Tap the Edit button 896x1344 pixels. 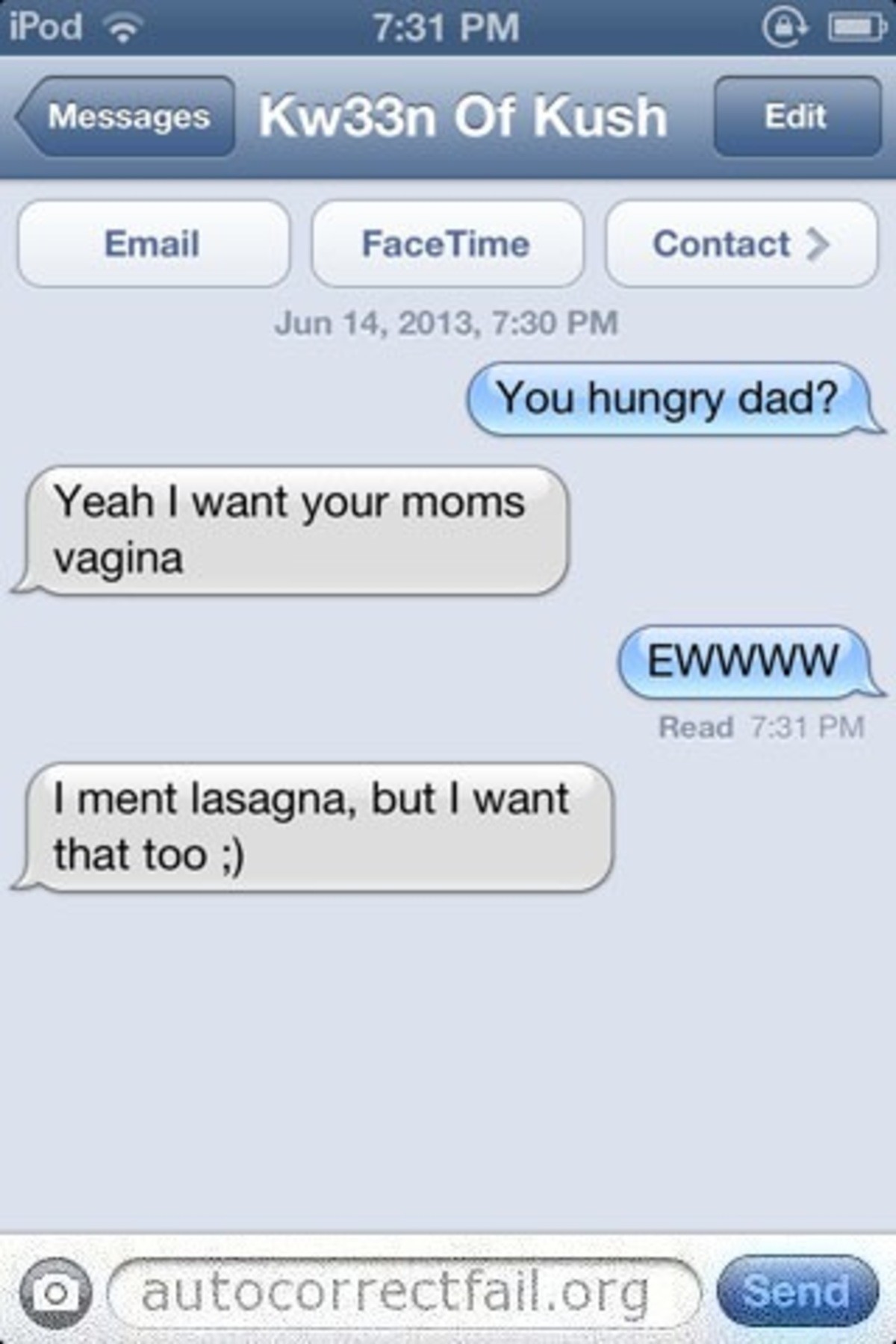point(796,116)
